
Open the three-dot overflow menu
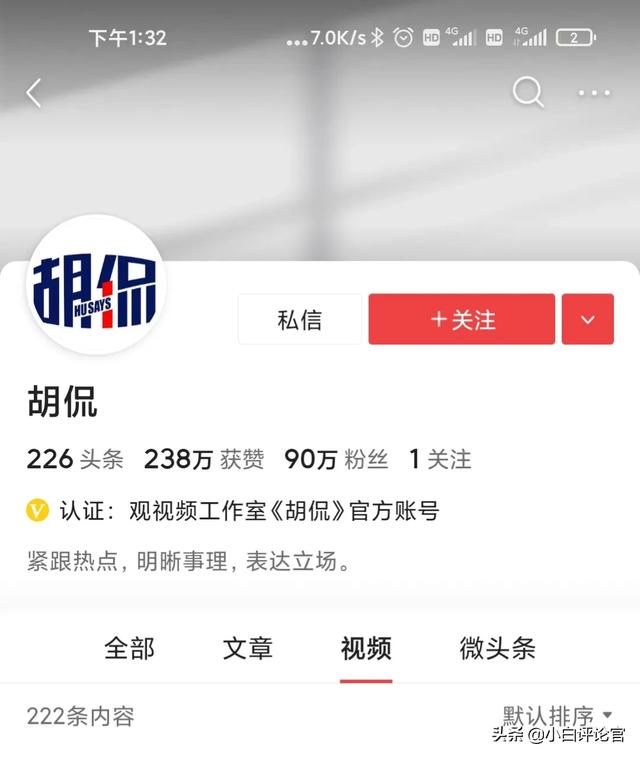(x=594, y=93)
